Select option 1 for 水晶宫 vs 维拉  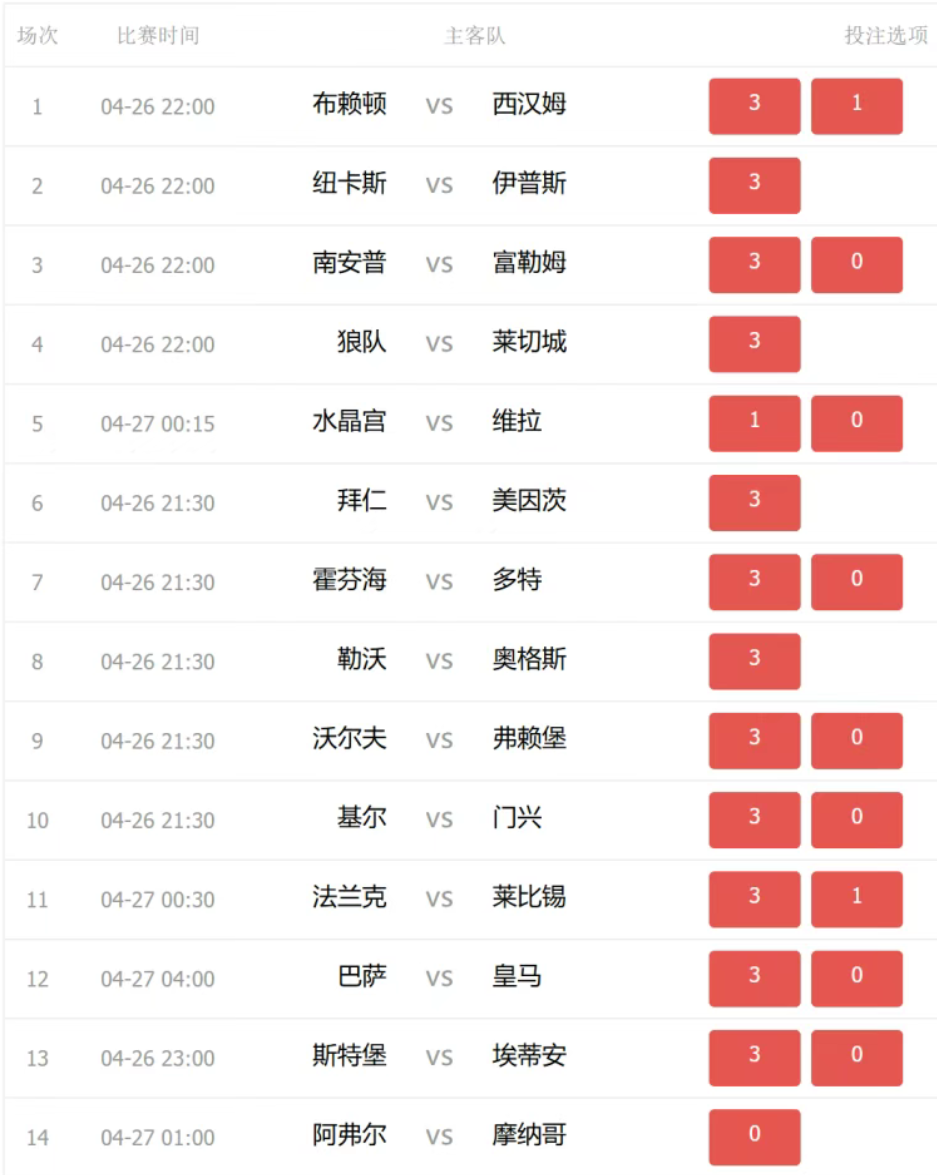[x=754, y=423]
